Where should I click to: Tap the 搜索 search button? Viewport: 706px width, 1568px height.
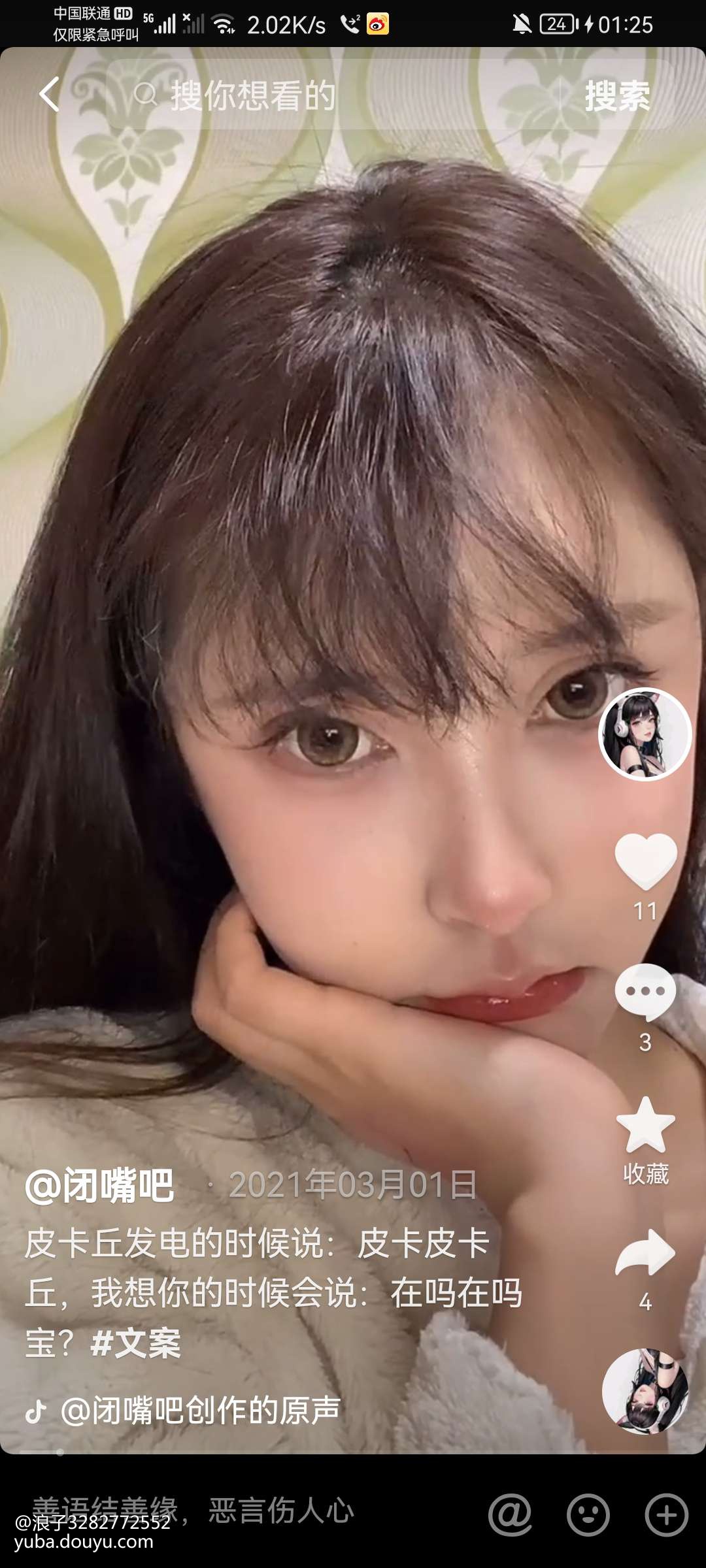[x=617, y=96]
